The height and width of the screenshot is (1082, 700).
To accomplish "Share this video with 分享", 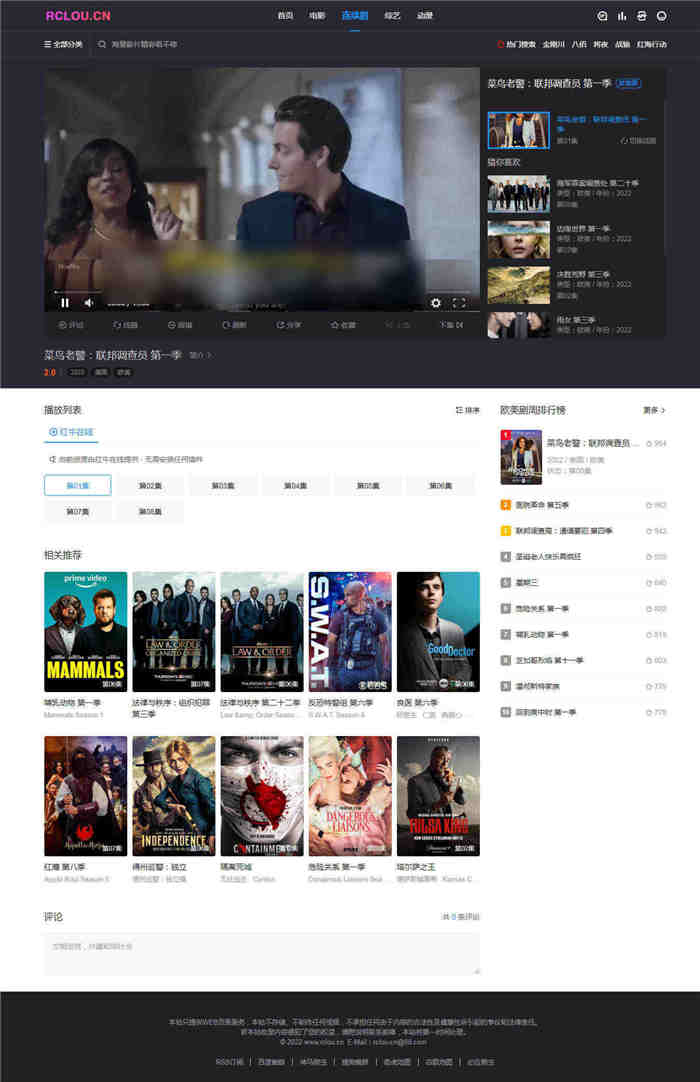I will tap(289, 325).
